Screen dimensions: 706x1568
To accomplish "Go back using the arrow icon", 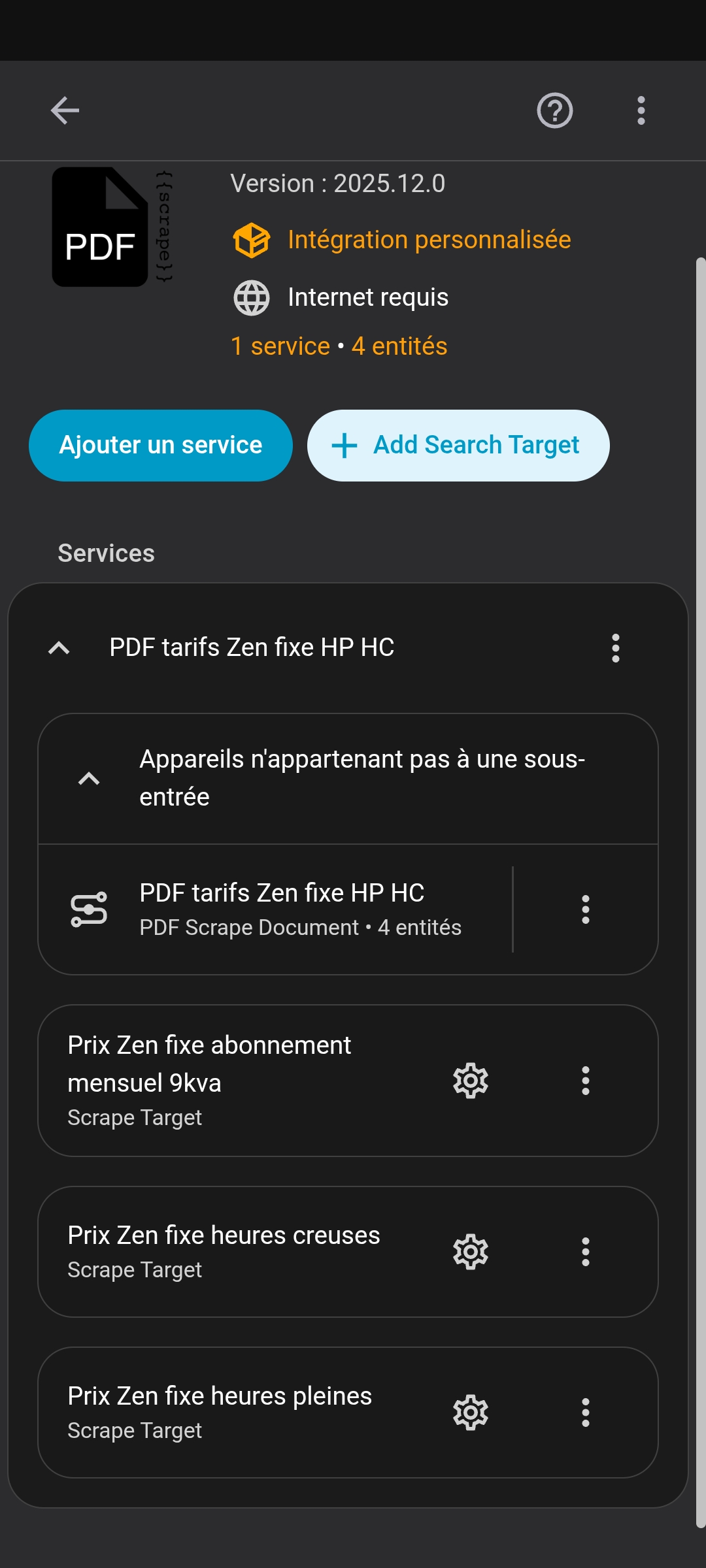I will point(65,110).
